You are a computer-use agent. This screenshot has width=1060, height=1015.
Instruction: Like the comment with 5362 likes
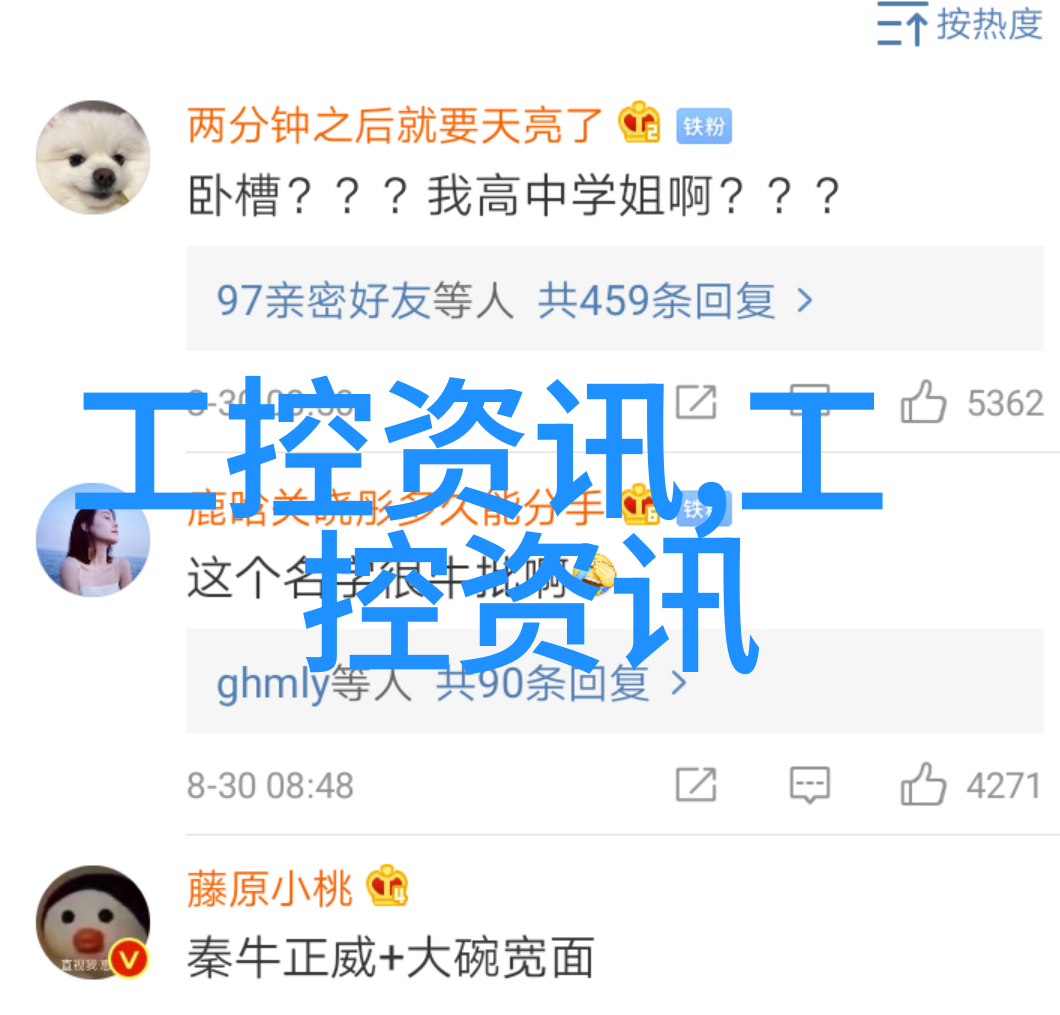923,402
